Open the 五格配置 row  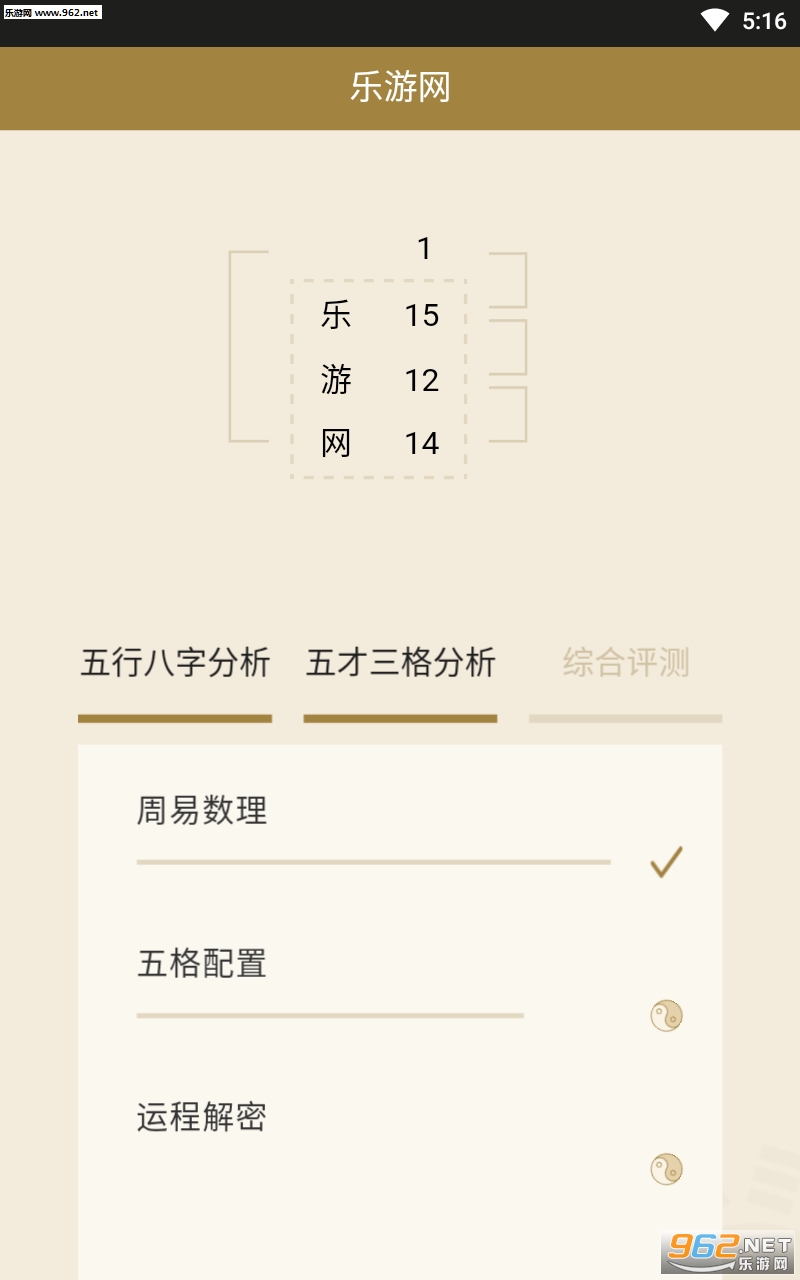(x=400, y=990)
